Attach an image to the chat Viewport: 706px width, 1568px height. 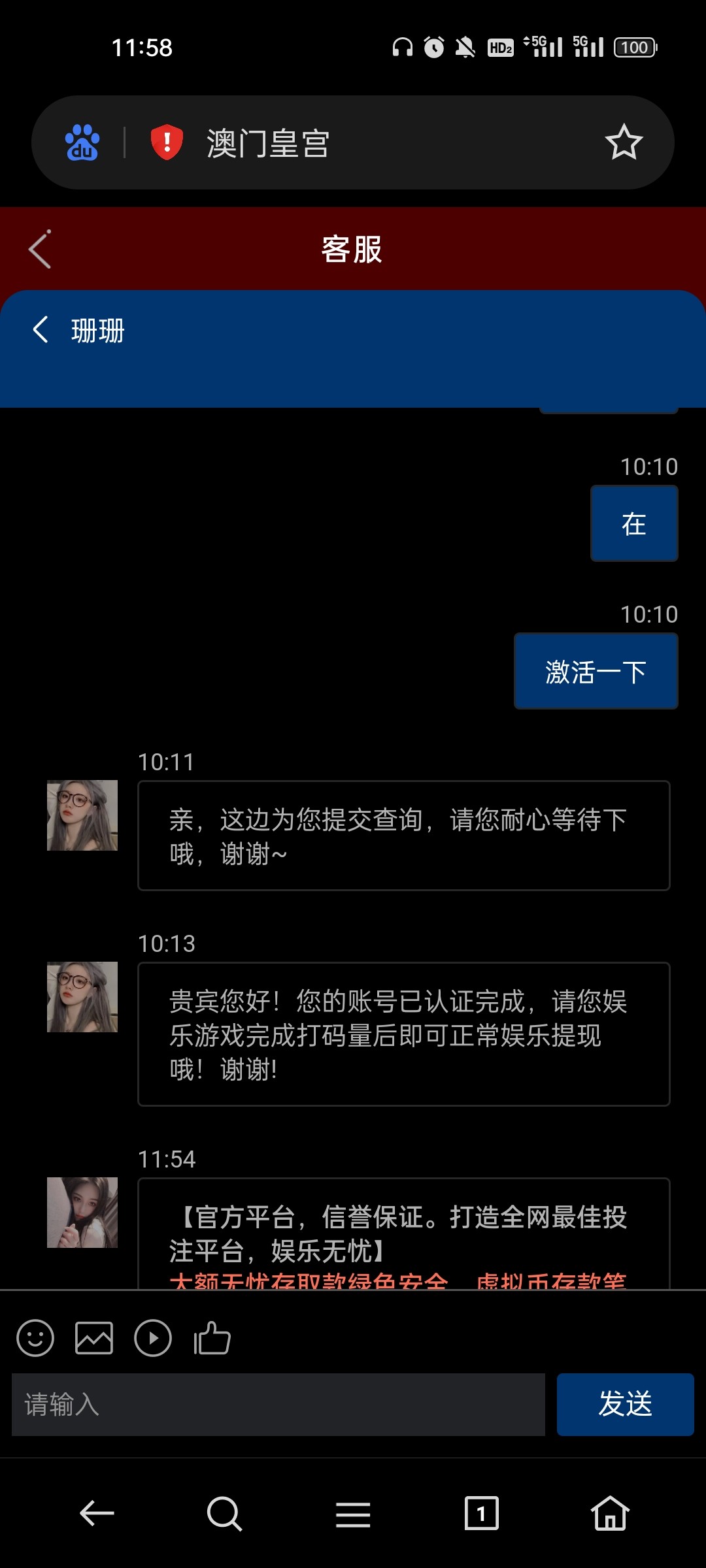tap(94, 1338)
